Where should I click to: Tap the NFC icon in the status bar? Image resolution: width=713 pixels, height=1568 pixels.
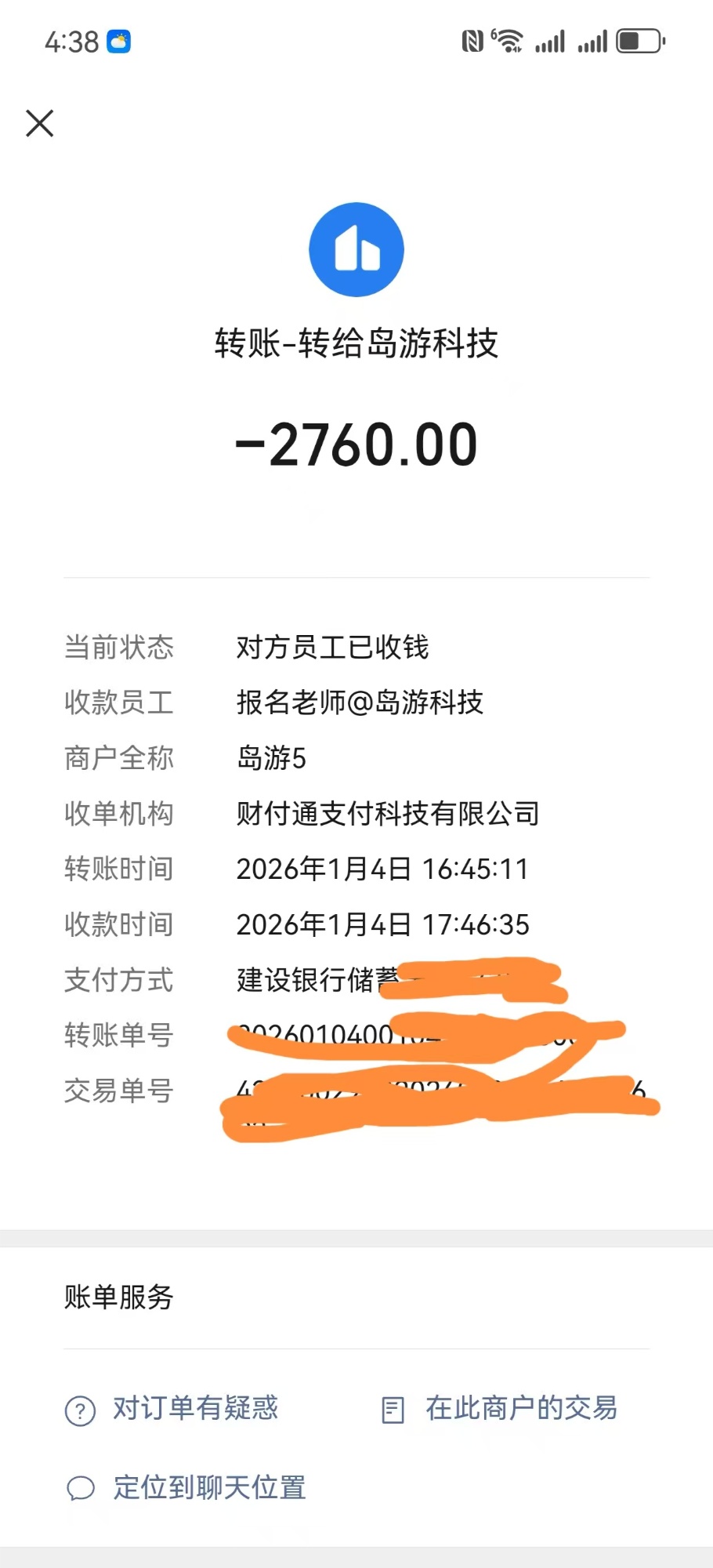pos(471,39)
